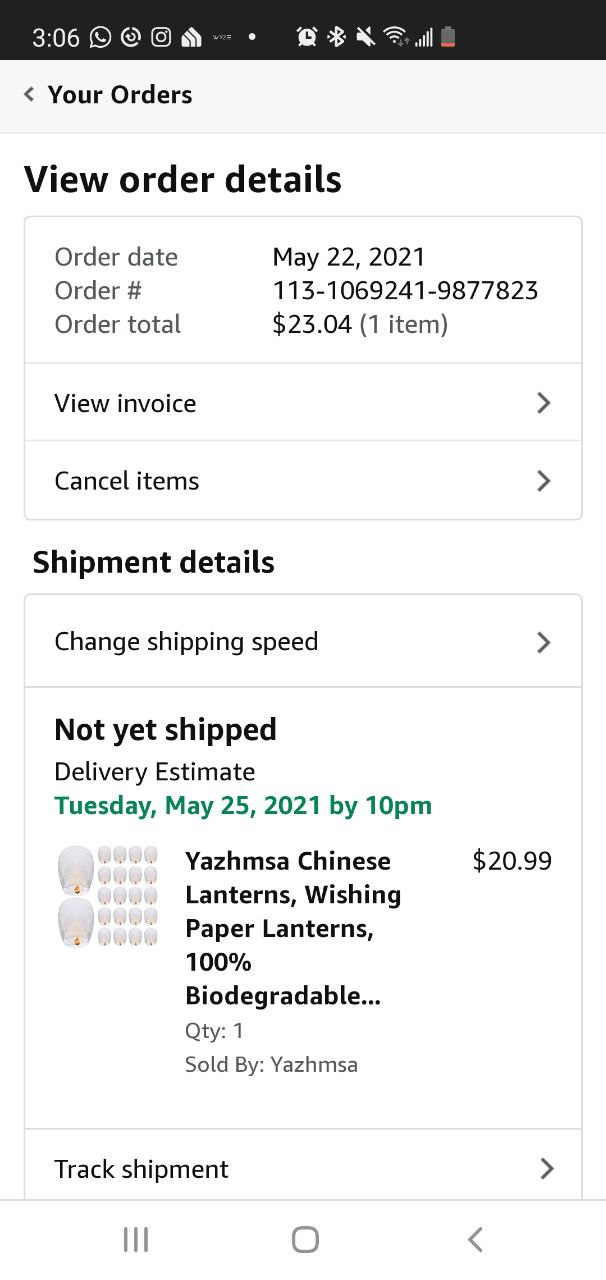This screenshot has width=606, height=1280.
Task: Open Change shipping speed
Action: (x=302, y=642)
